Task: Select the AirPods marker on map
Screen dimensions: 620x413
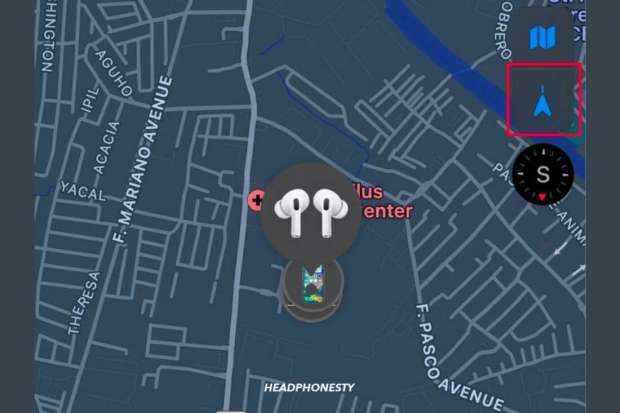Action: pos(309,210)
